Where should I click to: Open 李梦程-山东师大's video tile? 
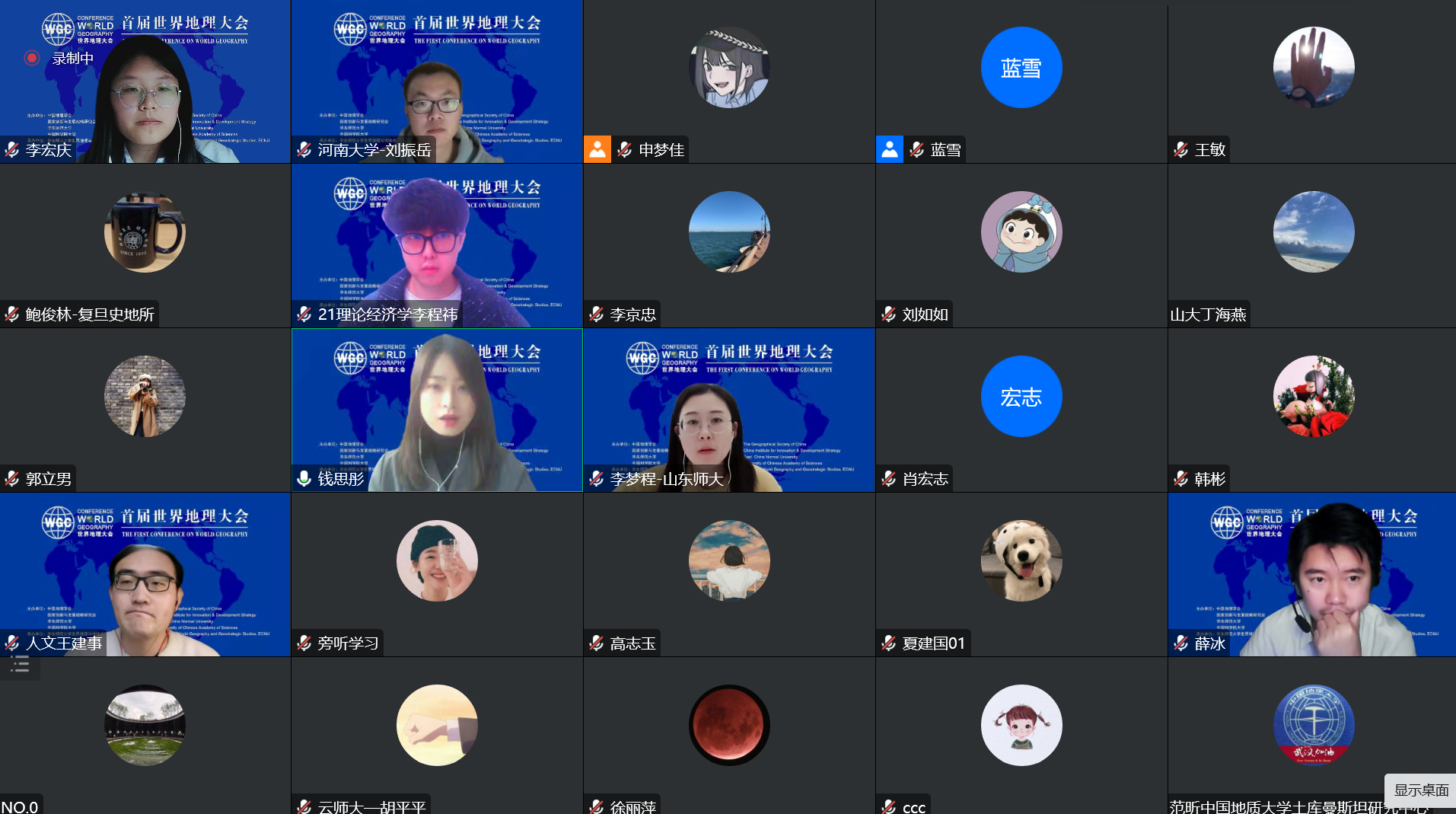(x=729, y=411)
